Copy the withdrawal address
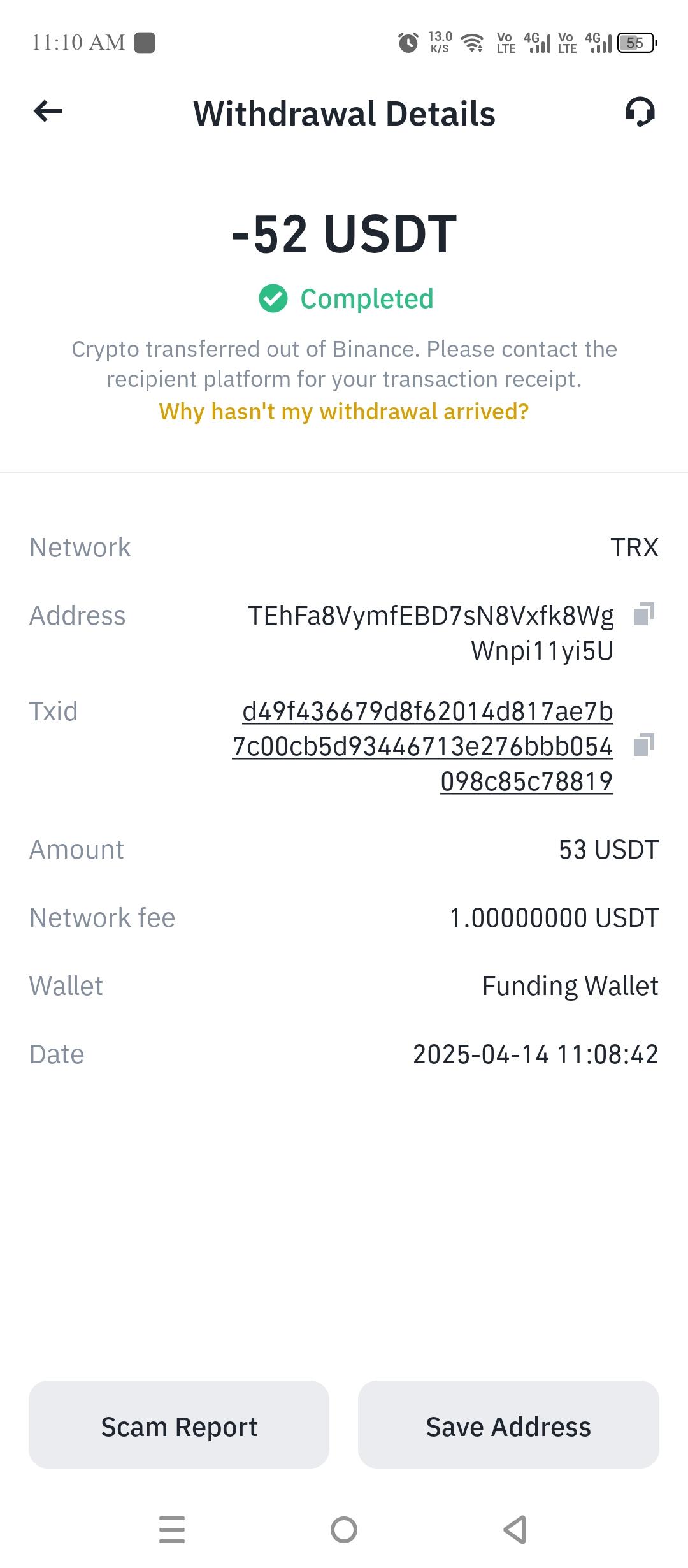The height and width of the screenshot is (1568, 688). coord(643,614)
